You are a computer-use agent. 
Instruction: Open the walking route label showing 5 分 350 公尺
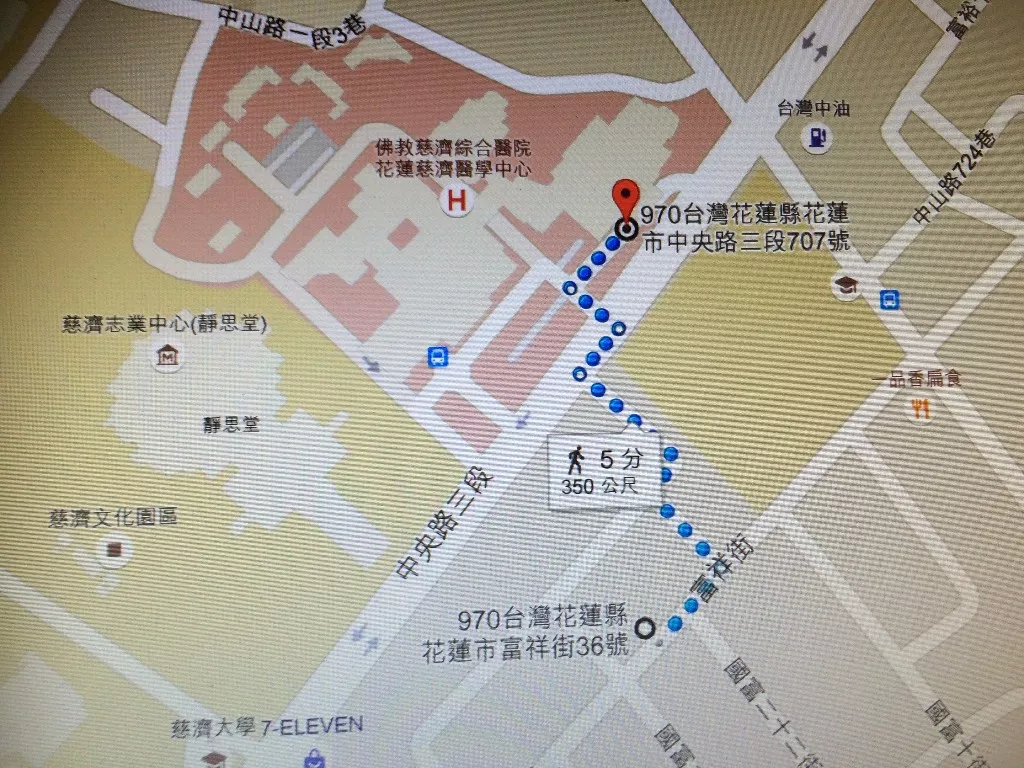tap(604, 471)
